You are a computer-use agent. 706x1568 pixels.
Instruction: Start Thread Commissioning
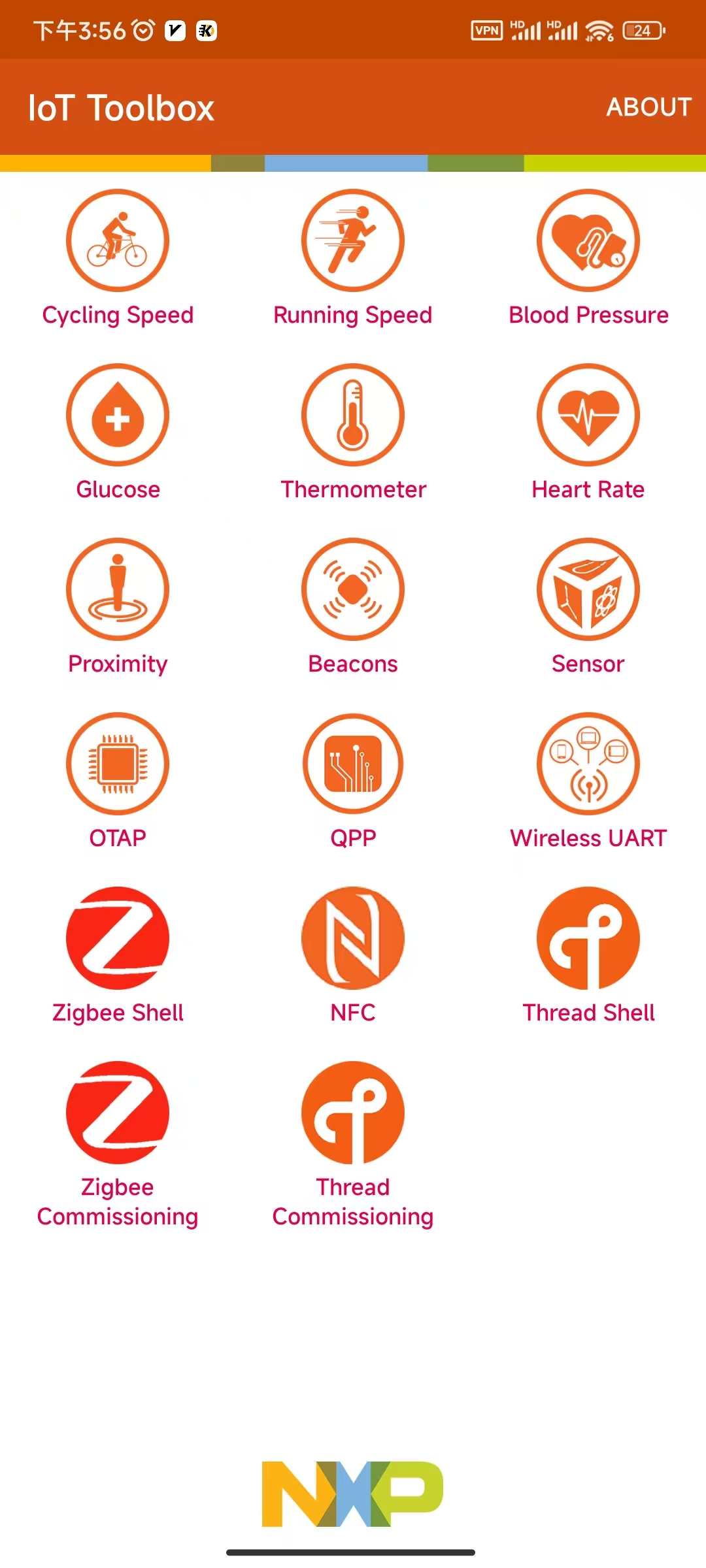(353, 1113)
